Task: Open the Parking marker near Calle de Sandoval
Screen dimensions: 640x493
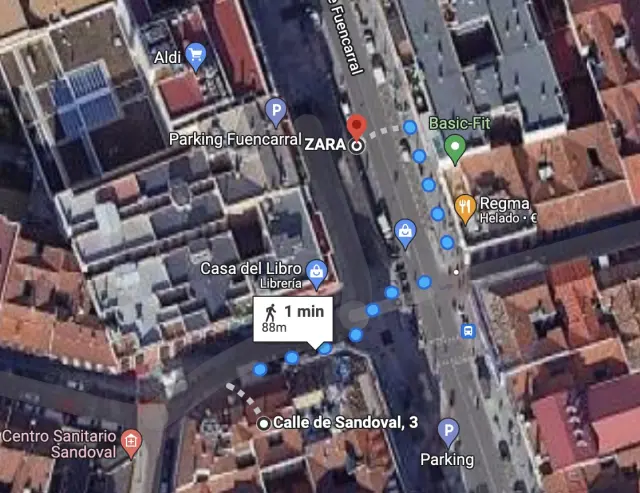Action: point(448,433)
